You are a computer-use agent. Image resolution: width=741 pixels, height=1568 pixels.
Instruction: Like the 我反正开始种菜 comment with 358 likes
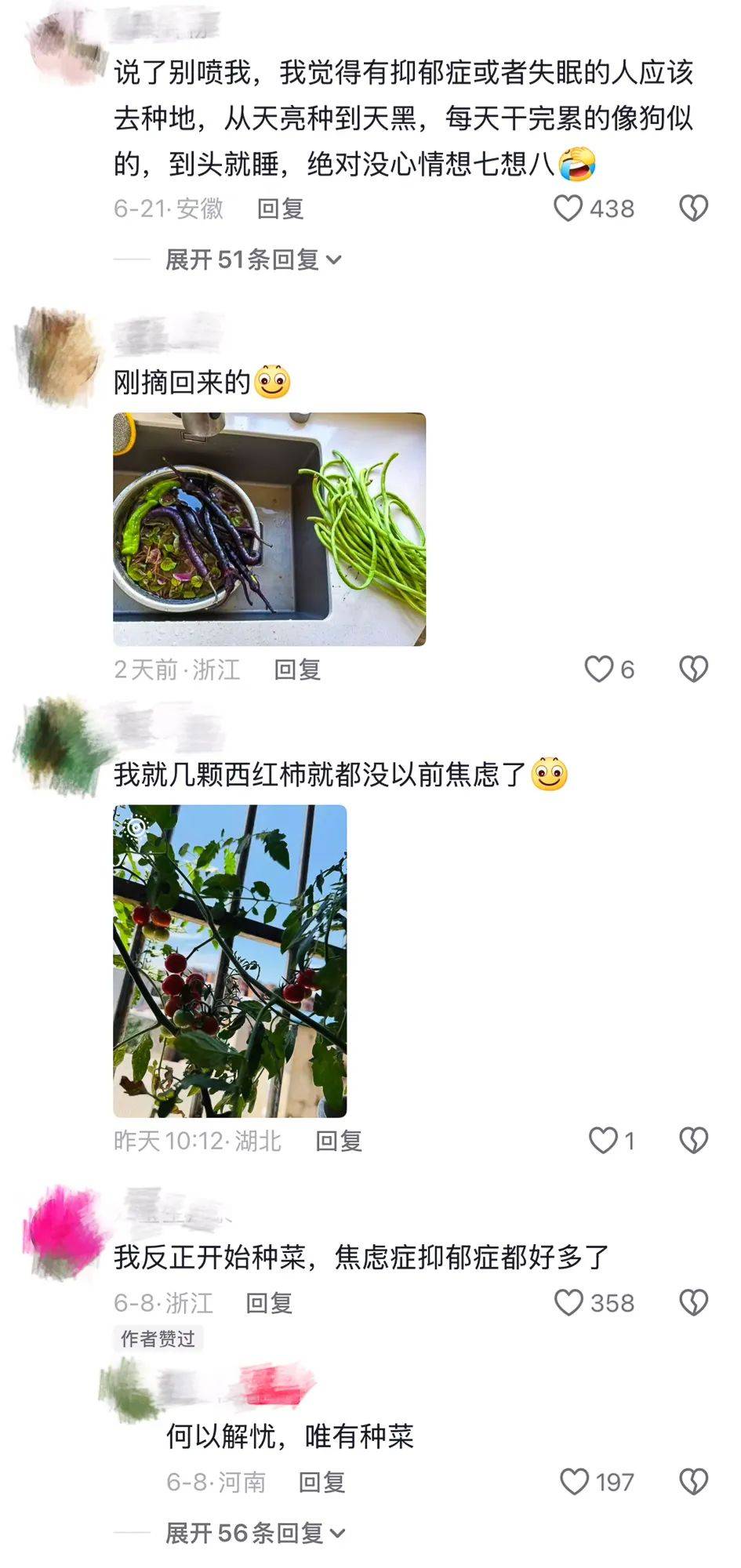(x=568, y=1303)
